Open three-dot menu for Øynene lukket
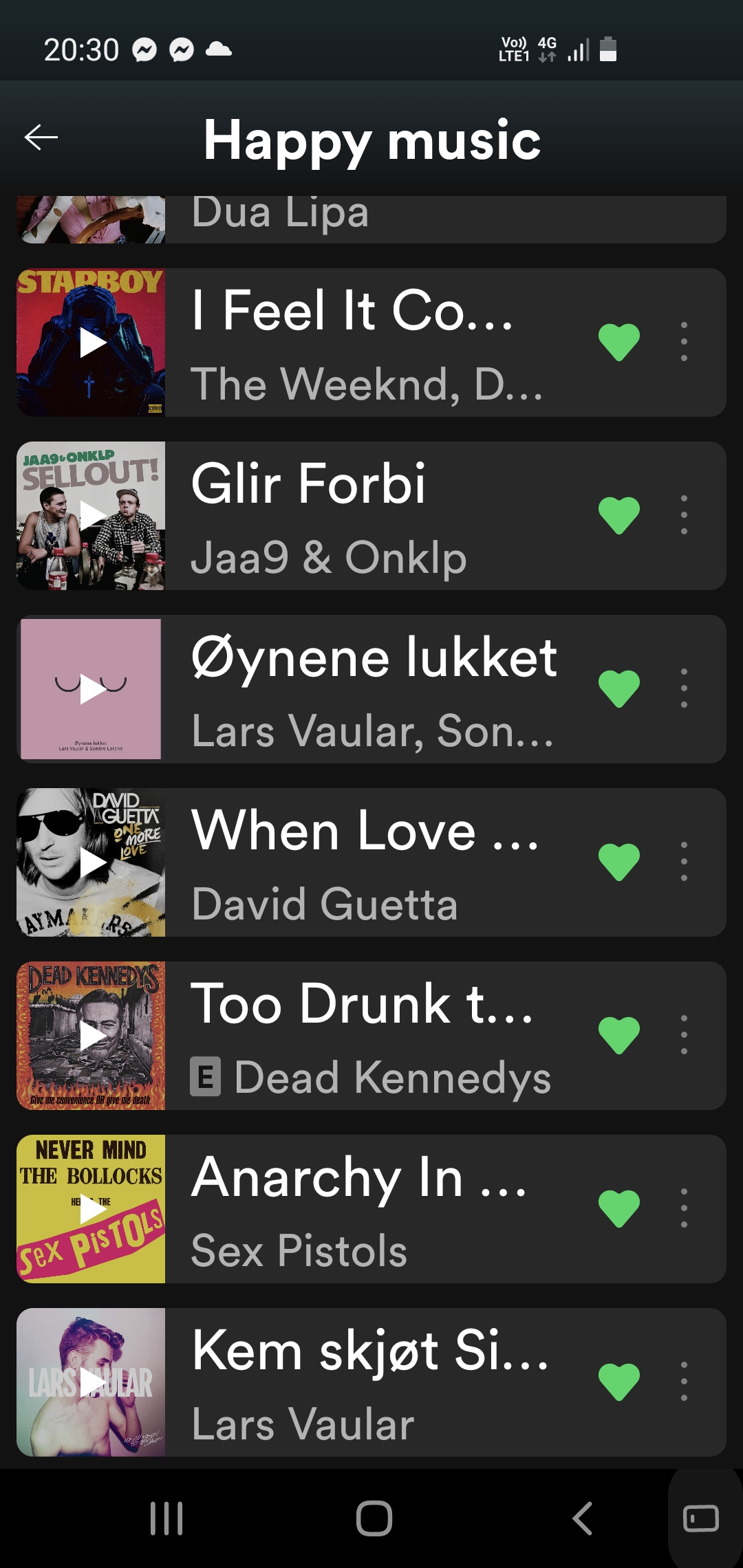This screenshot has width=743, height=1568. (x=684, y=688)
